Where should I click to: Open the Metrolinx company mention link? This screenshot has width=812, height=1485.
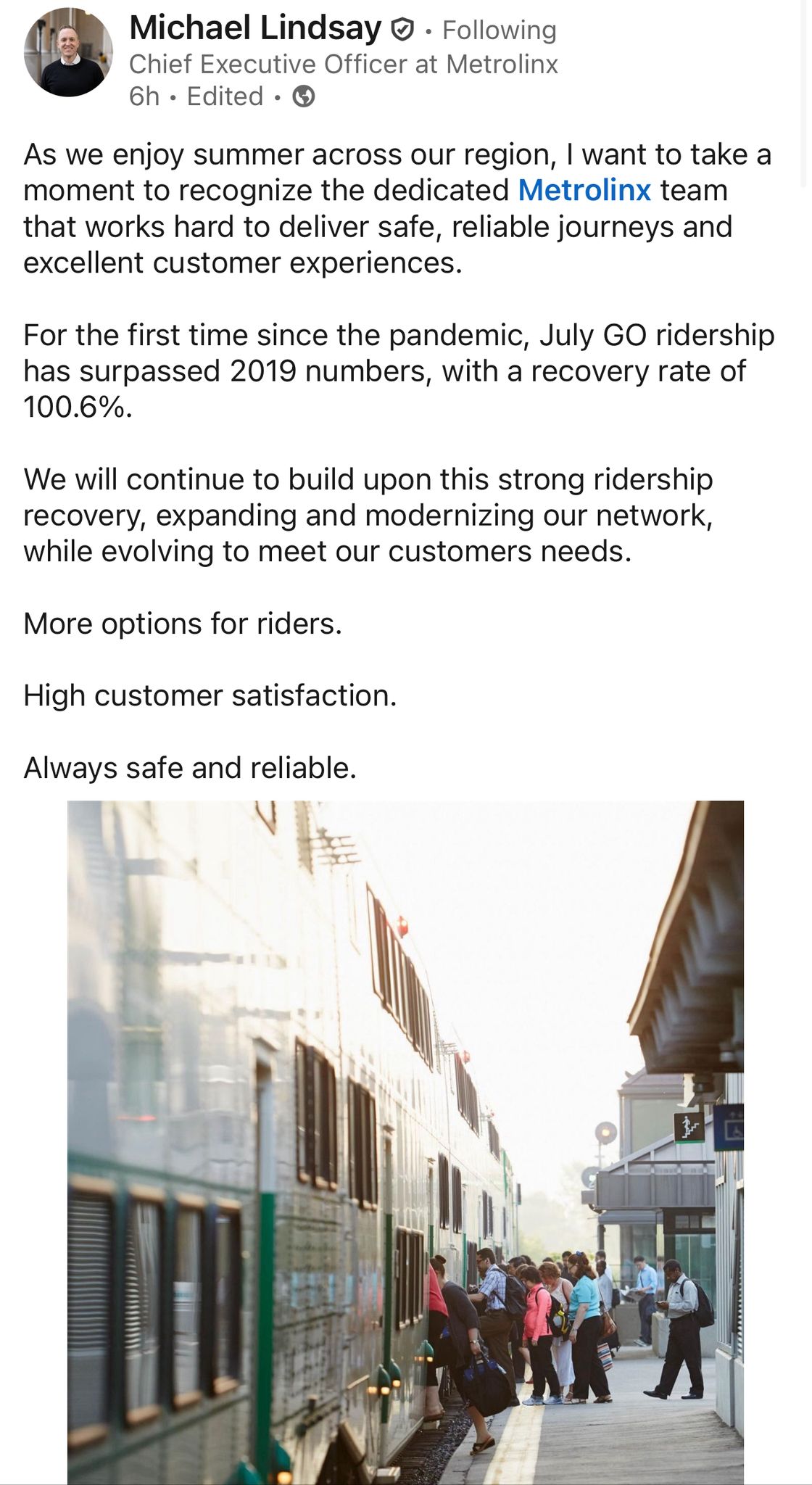[x=584, y=191]
